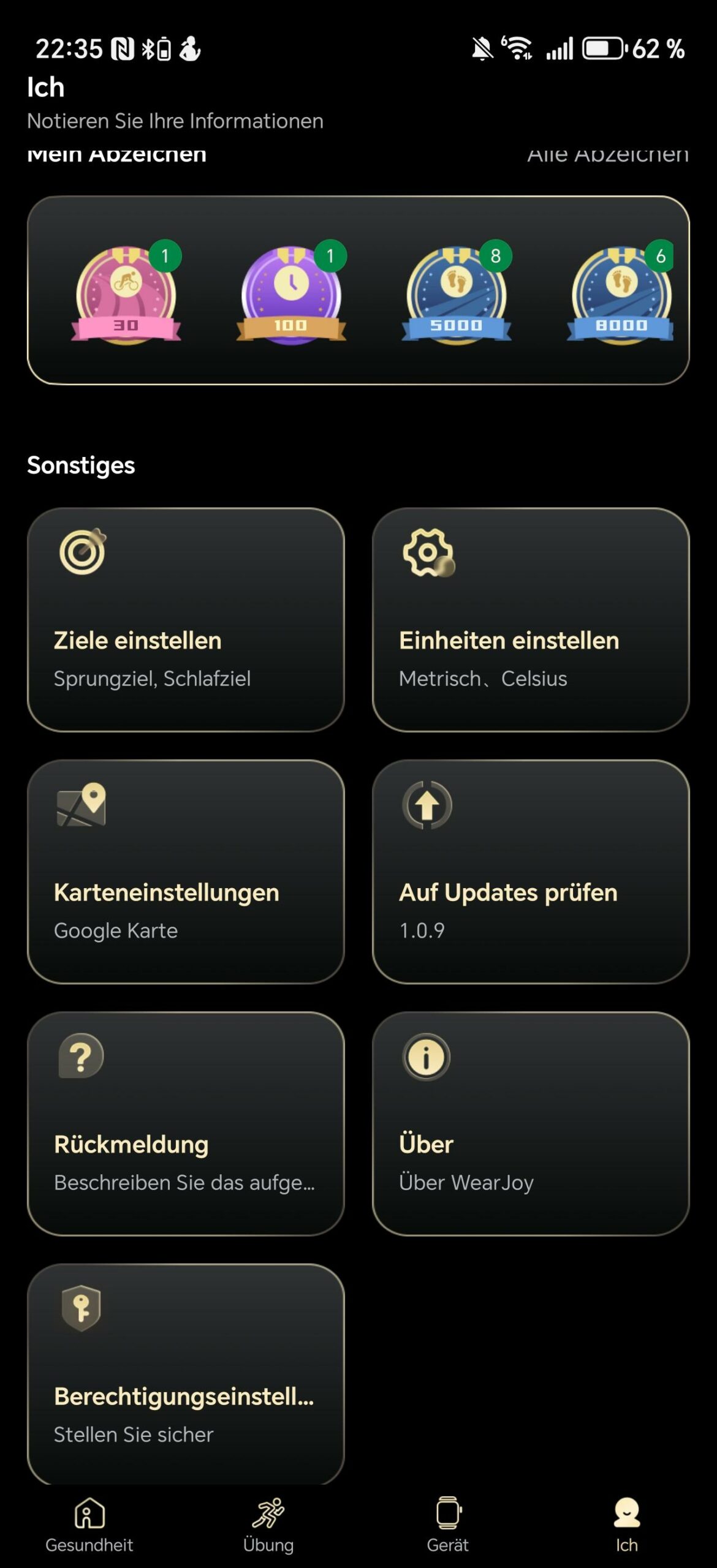Select the Ich tab
Viewport: 717px width, 1568px height.
(626, 1525)
